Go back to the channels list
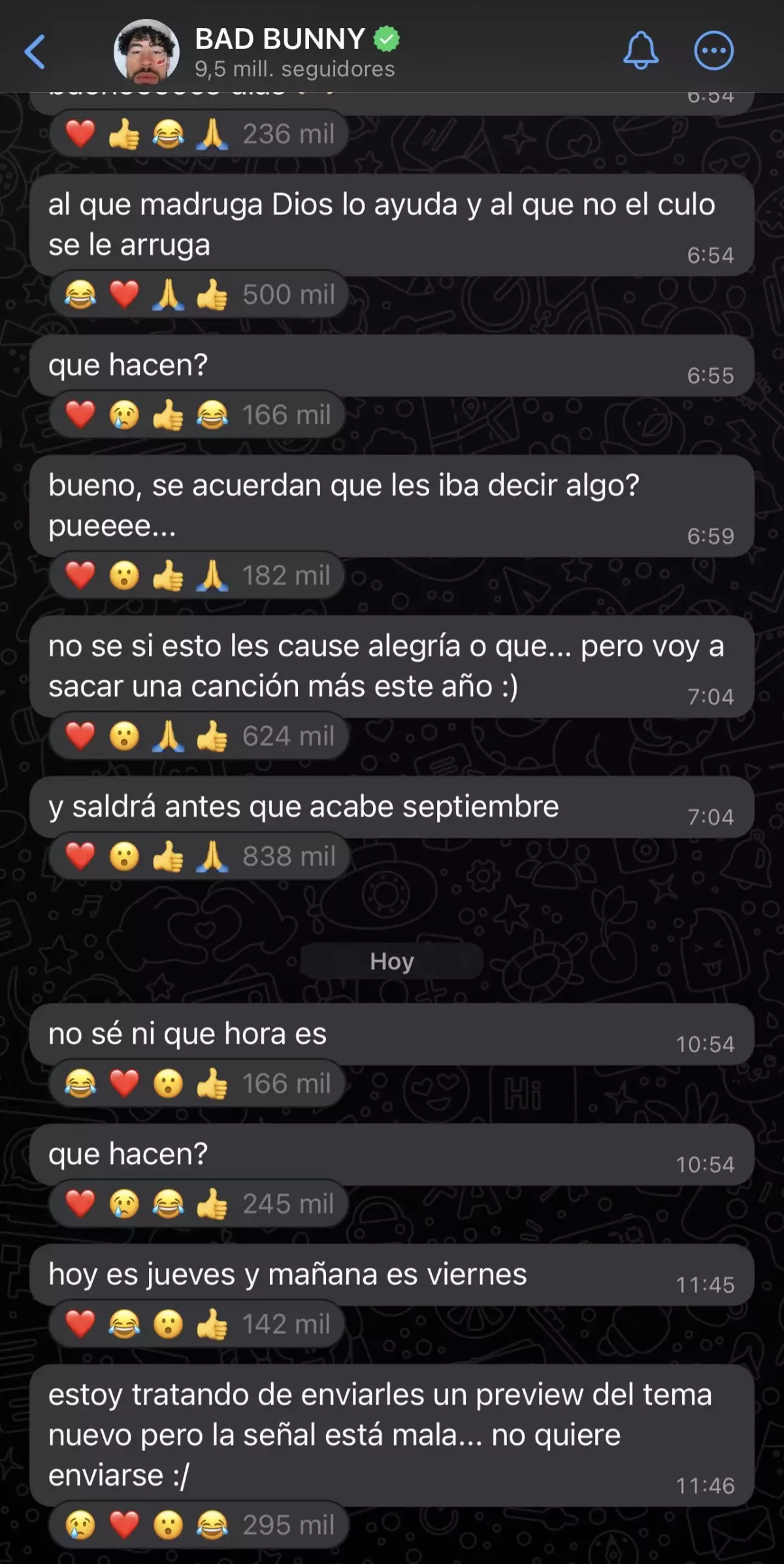 [x=35, y=51]
